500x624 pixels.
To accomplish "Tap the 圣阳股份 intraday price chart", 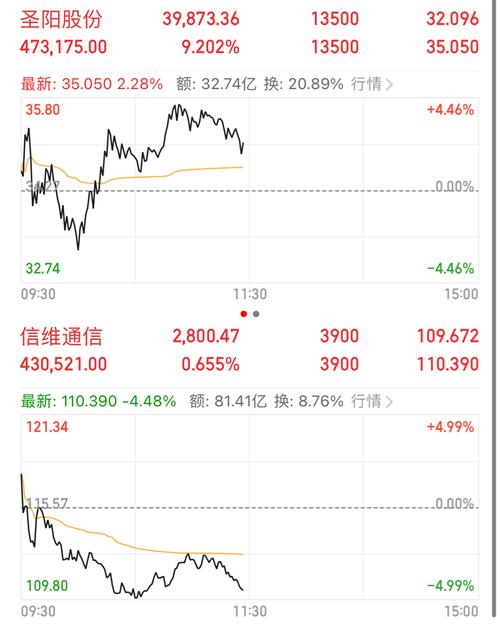I will click(x=250, y=190).
